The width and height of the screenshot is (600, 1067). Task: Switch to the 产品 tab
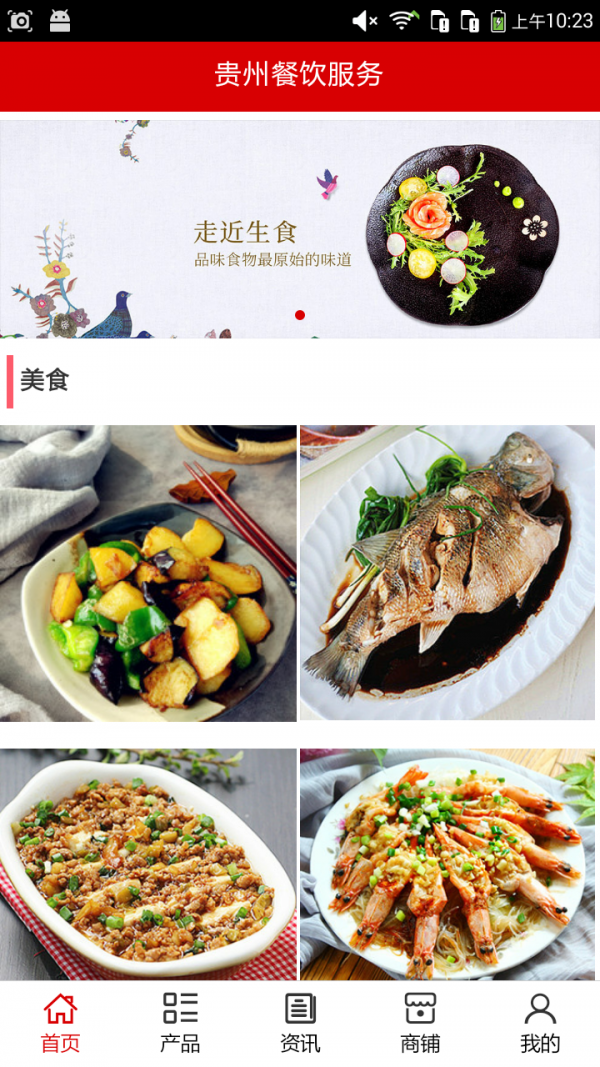pyautogui.click(x=180, y=1023)
